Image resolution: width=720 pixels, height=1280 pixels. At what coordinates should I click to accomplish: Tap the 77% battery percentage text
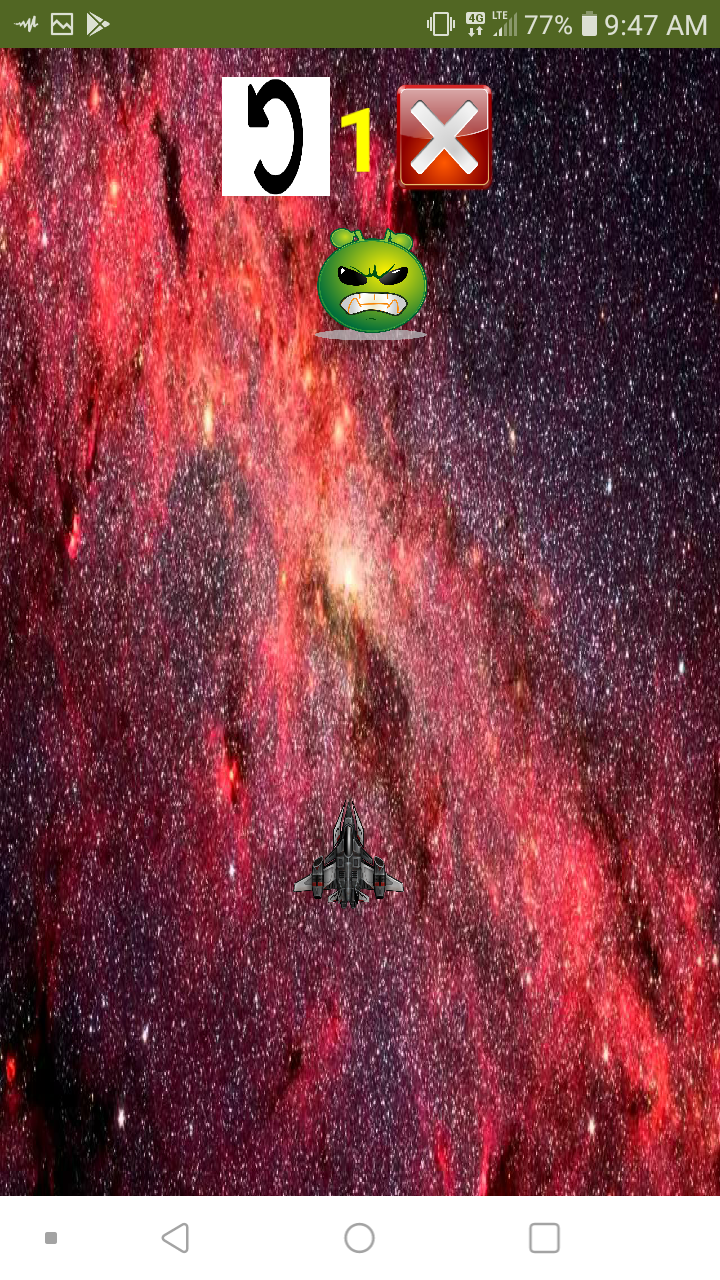click(x=548, y=22)
